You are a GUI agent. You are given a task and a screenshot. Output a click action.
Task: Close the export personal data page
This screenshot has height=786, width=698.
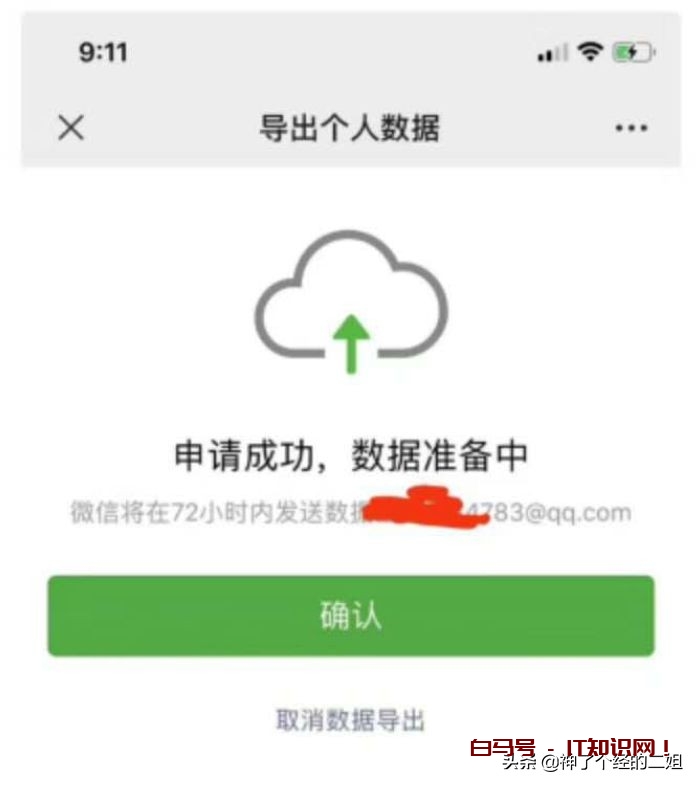(x=71, y=128)
